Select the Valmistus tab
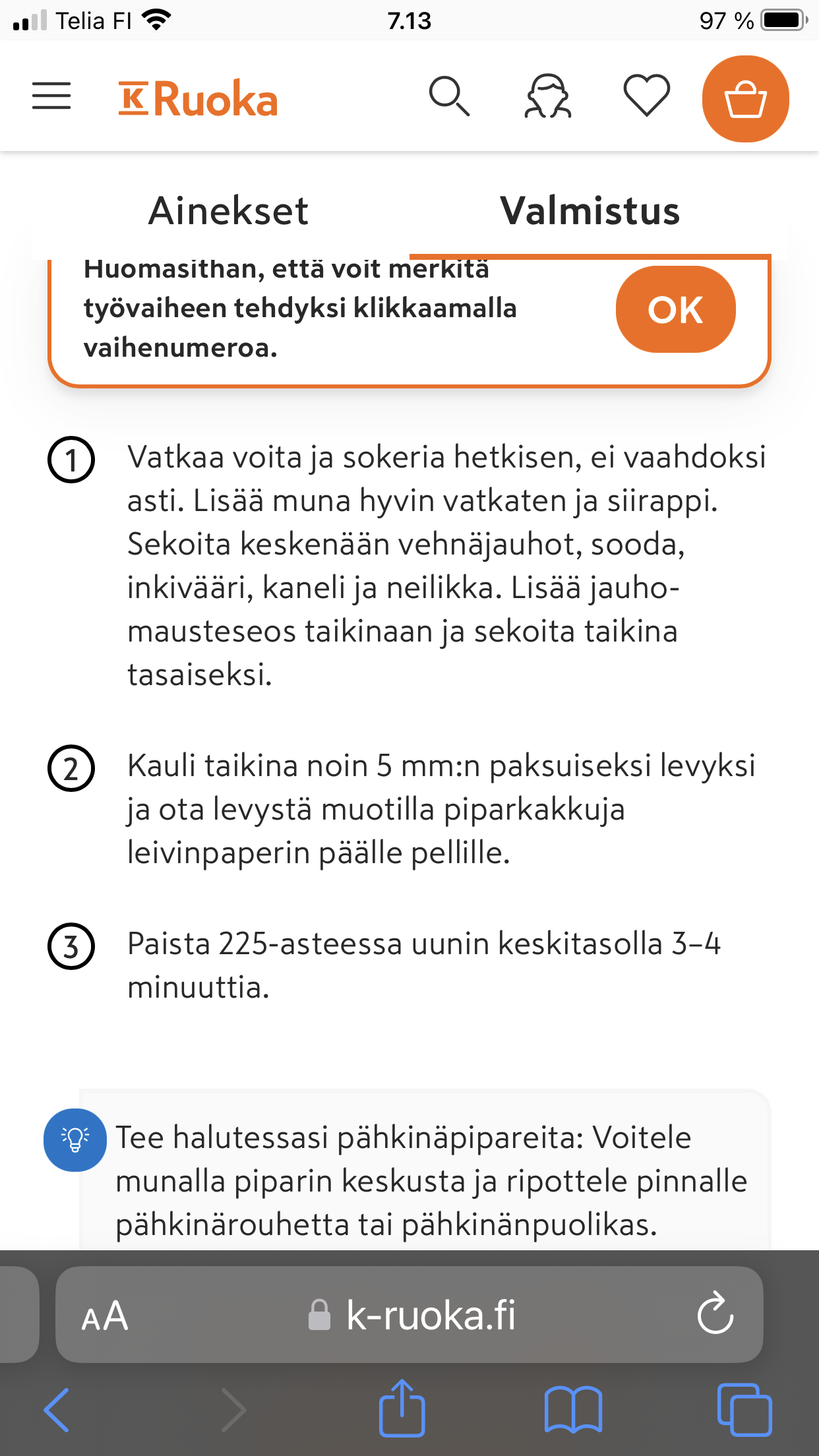The image size is (819, 1456). [590, 211]
